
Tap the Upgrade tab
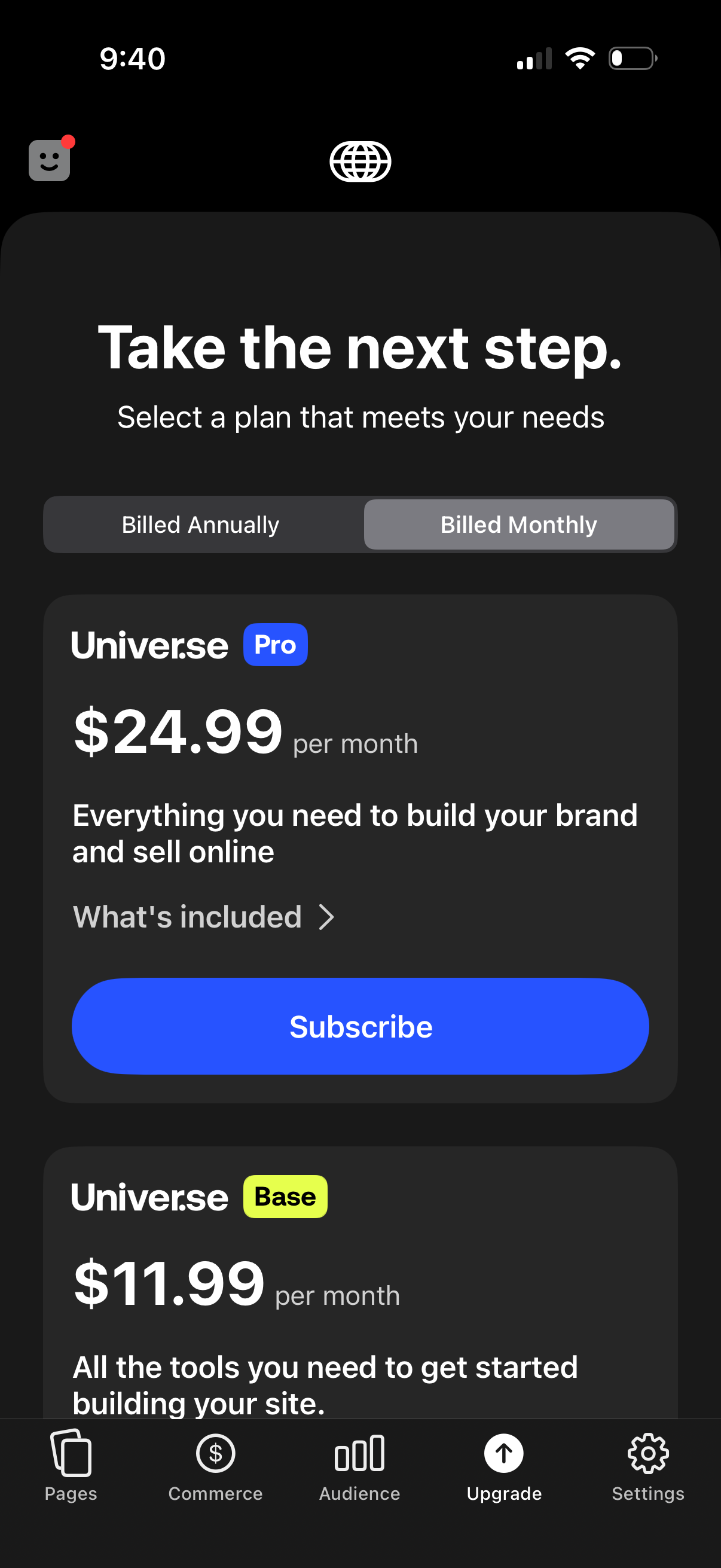[504, 1465]
